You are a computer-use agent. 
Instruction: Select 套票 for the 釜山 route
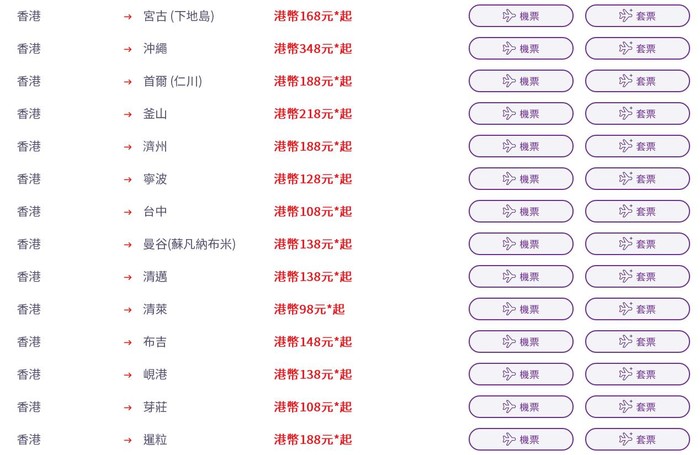[x=637, y=114]
